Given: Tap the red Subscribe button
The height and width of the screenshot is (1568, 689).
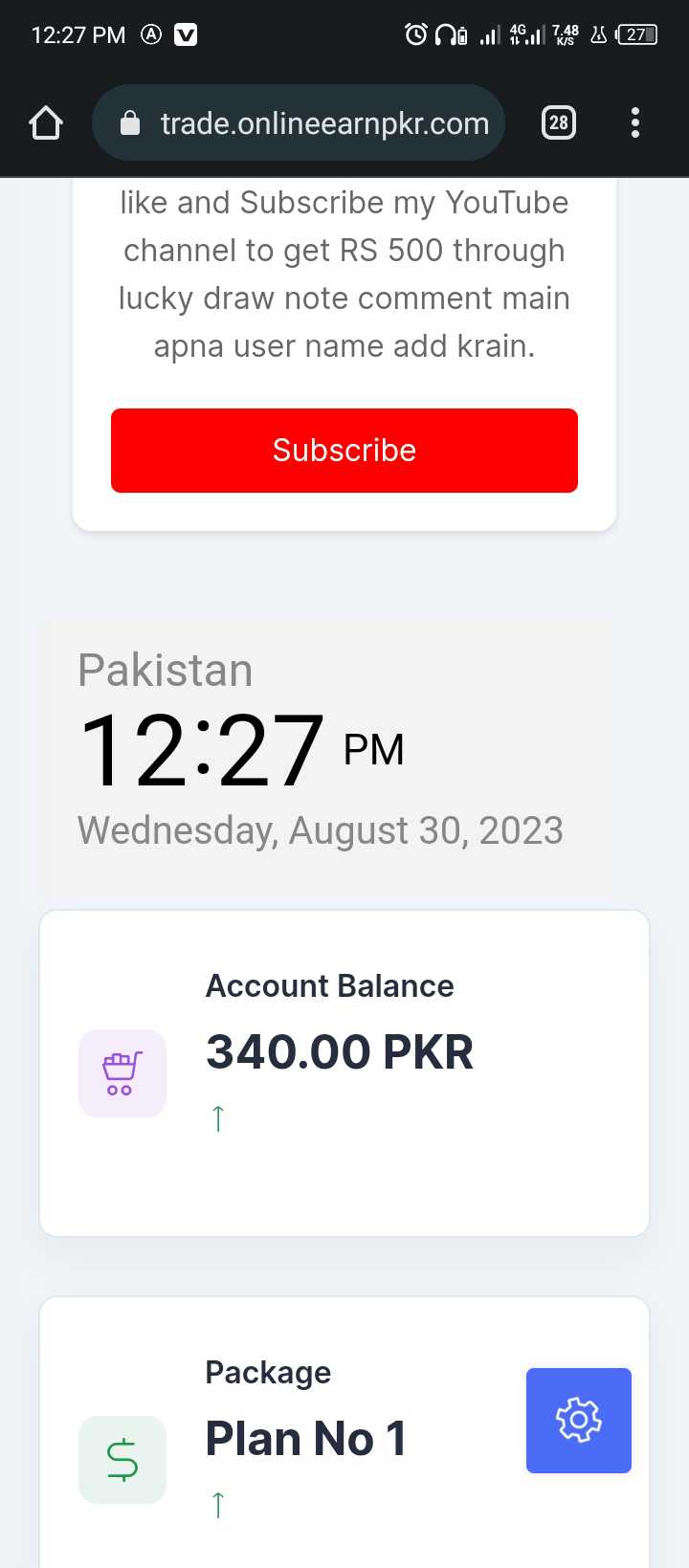Looking at the screenshot, I should click(344, 451).
